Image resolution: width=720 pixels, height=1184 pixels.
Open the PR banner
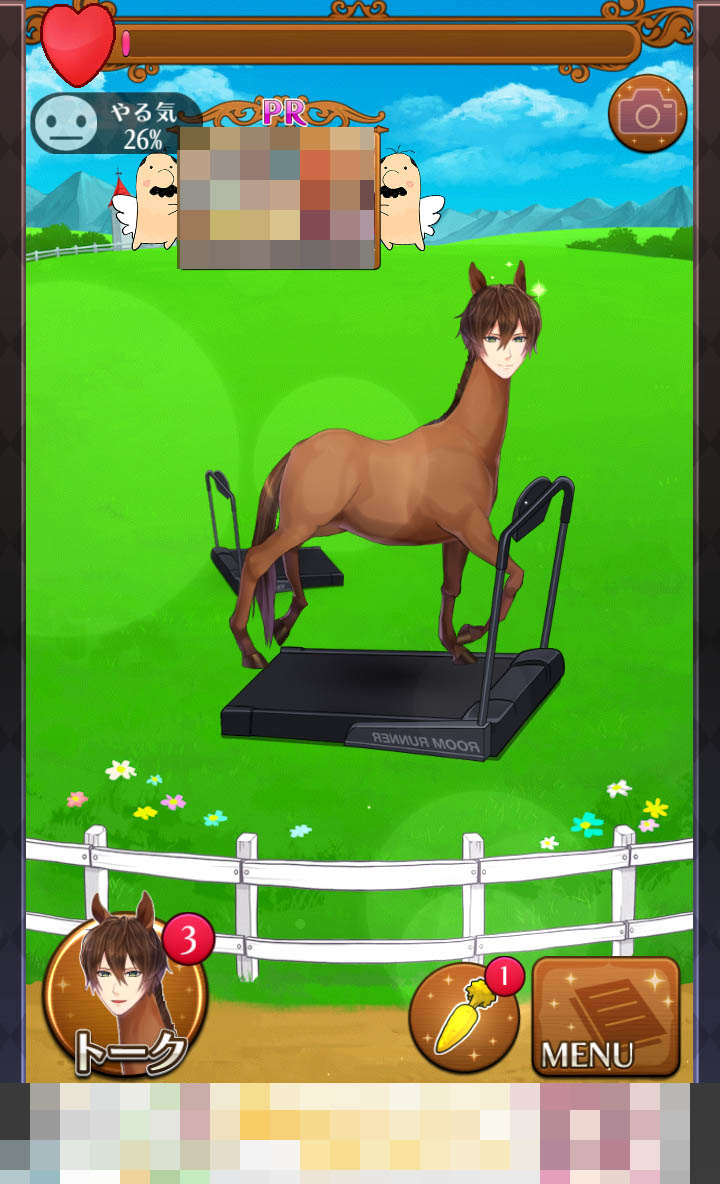(x=278, y=197)
